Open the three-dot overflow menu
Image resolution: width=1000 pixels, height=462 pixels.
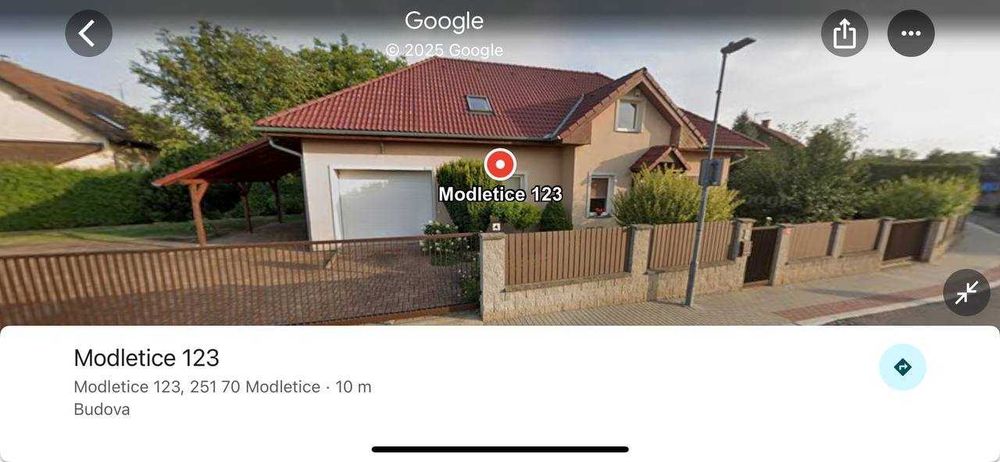point(910,33)
